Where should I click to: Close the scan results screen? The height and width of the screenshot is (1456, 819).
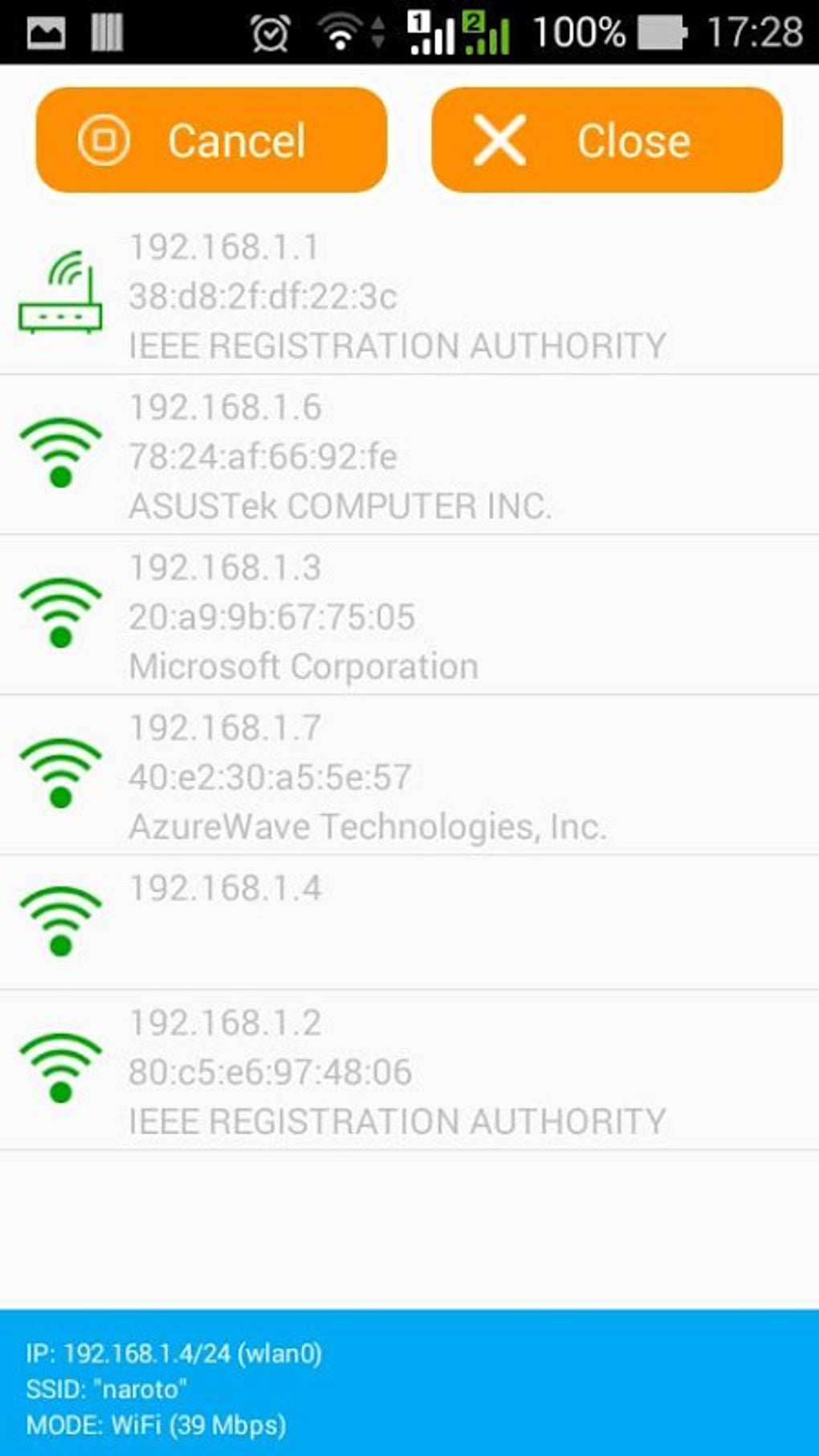tap(607, 141)
